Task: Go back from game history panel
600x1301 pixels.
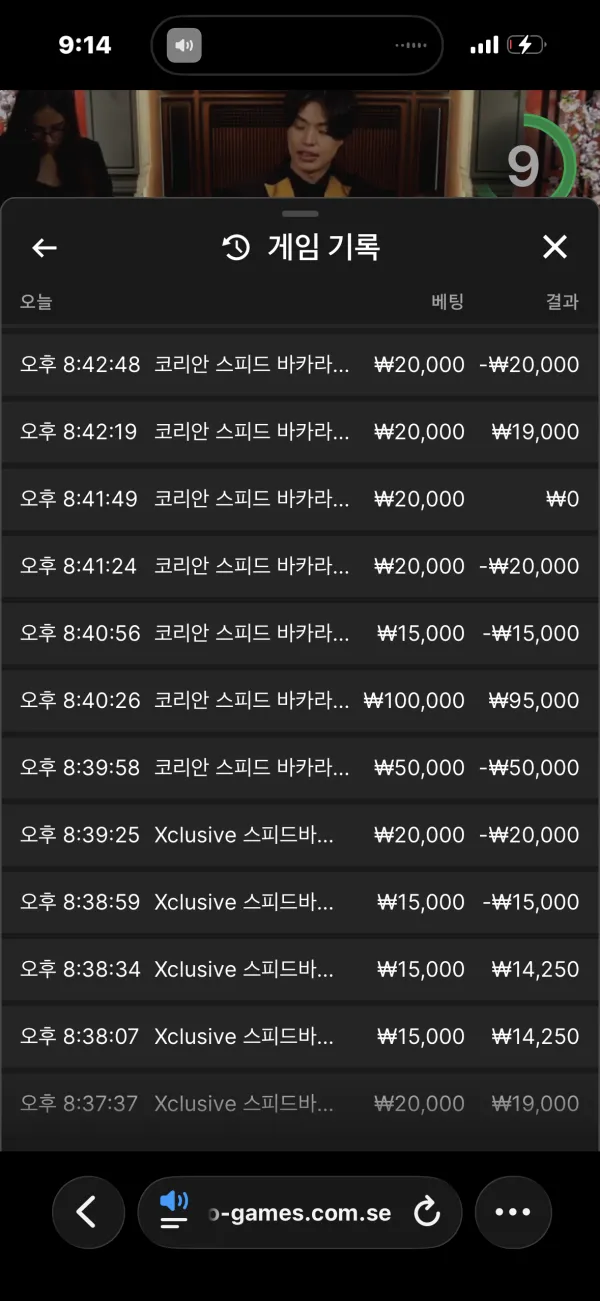Action: point(44,248)
